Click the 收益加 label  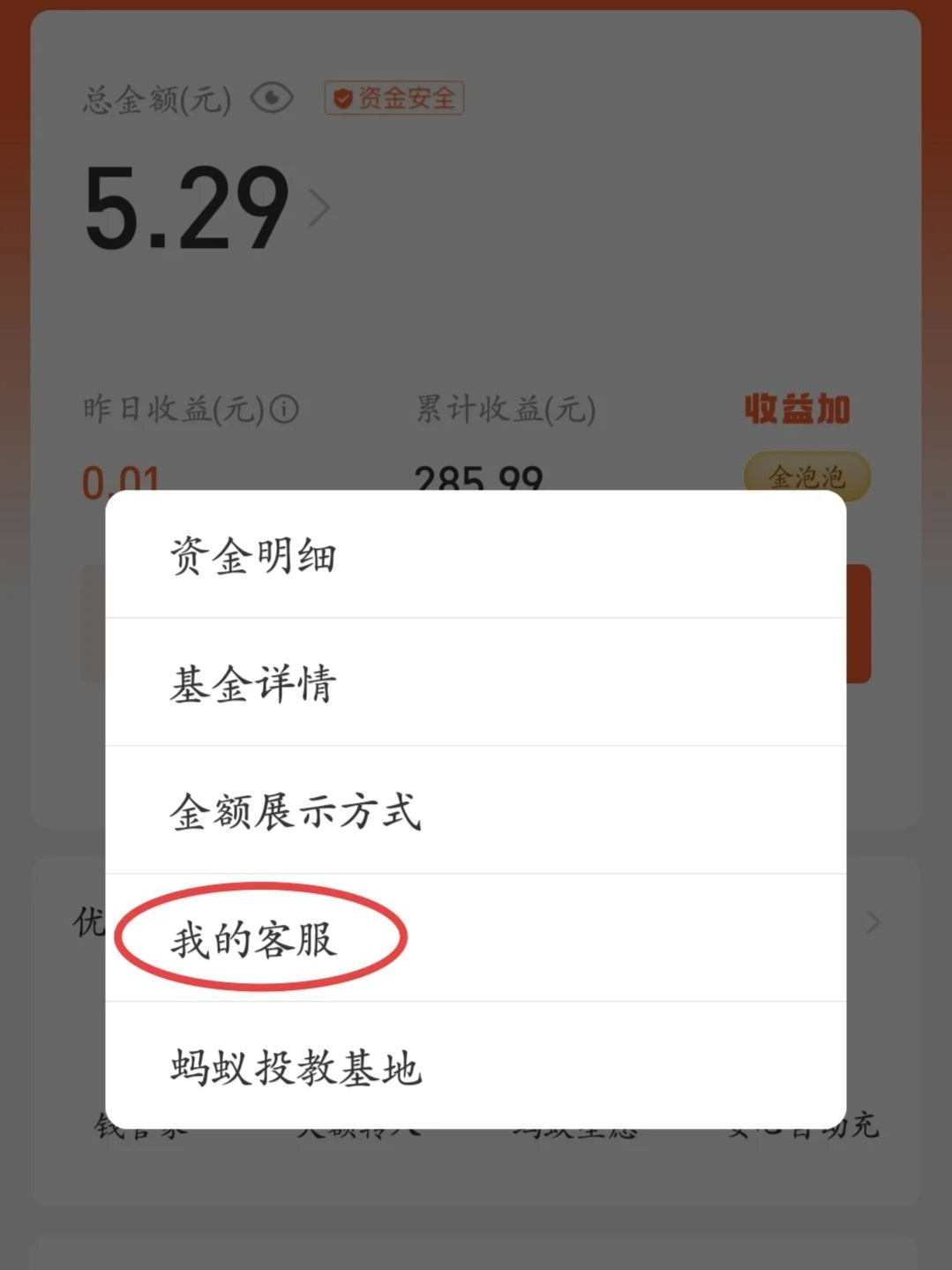[x=795, y=408]
